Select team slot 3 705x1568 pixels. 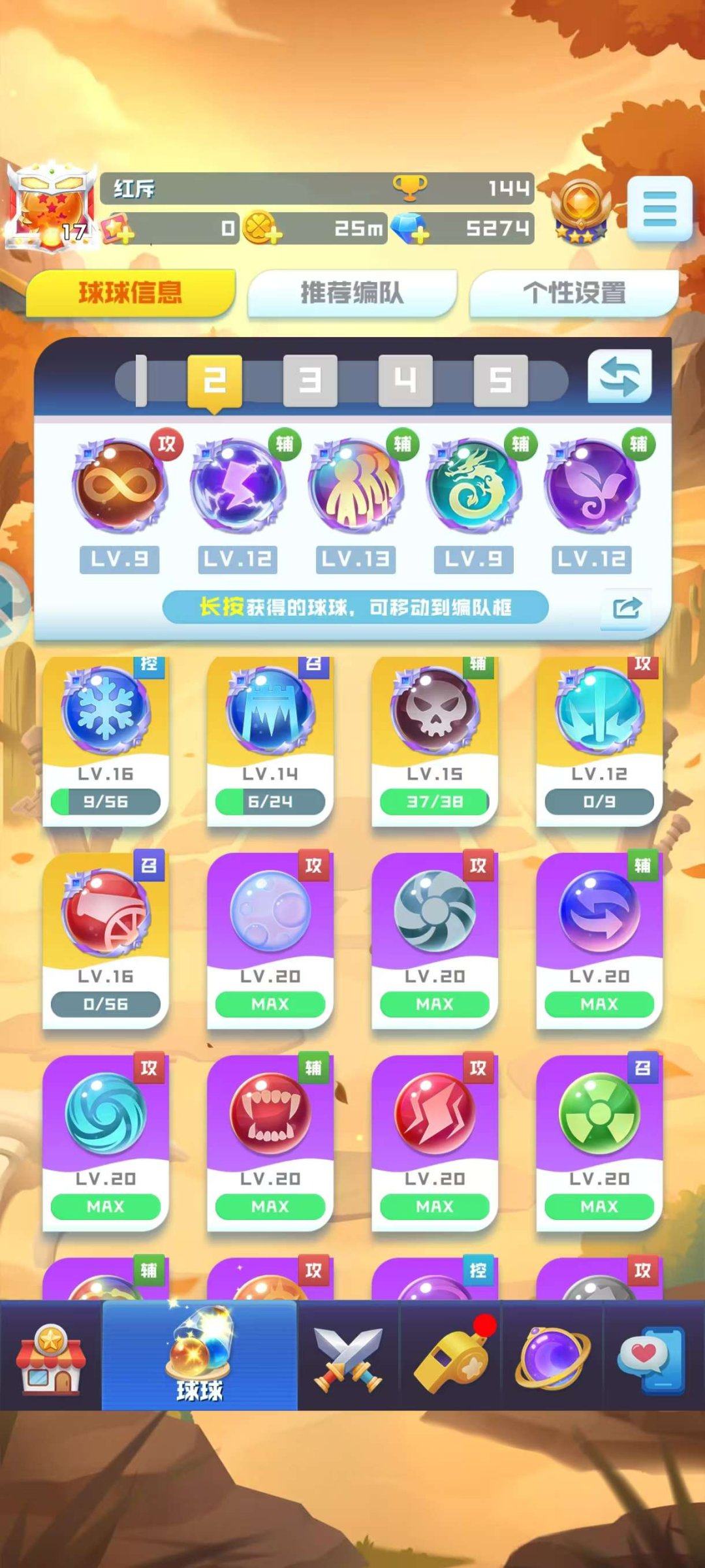point(310,380)
